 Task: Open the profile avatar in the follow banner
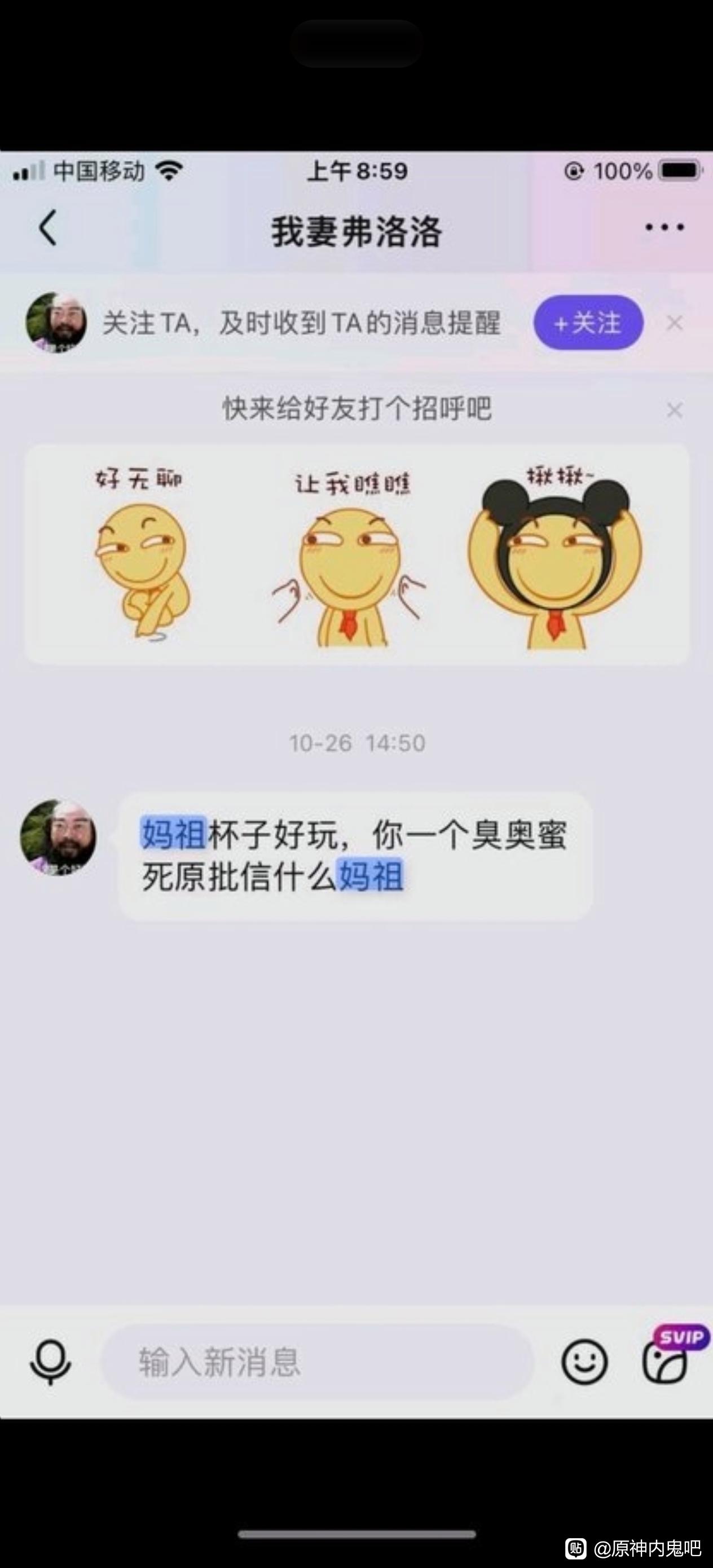pos(55,323)
